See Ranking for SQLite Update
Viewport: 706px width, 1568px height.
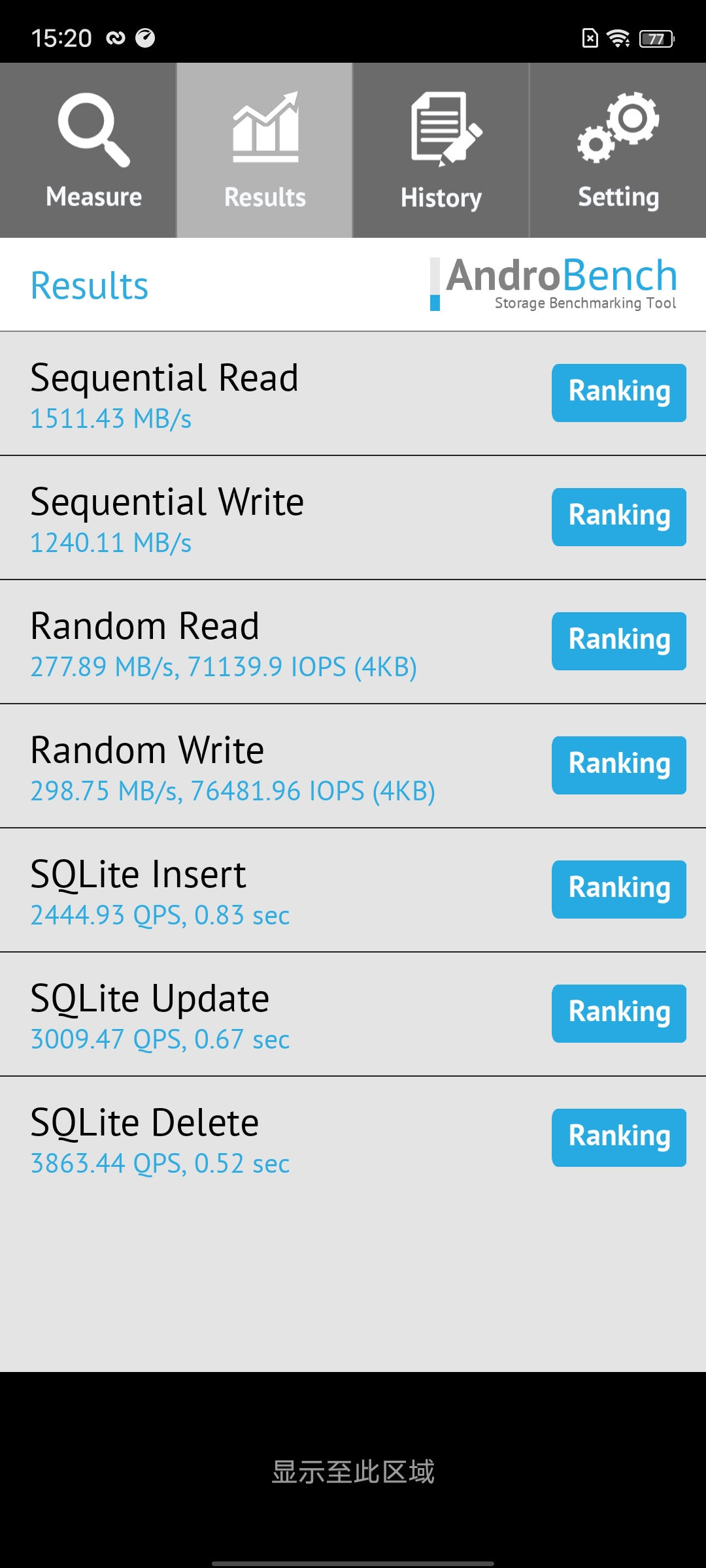click(618, 1013)
